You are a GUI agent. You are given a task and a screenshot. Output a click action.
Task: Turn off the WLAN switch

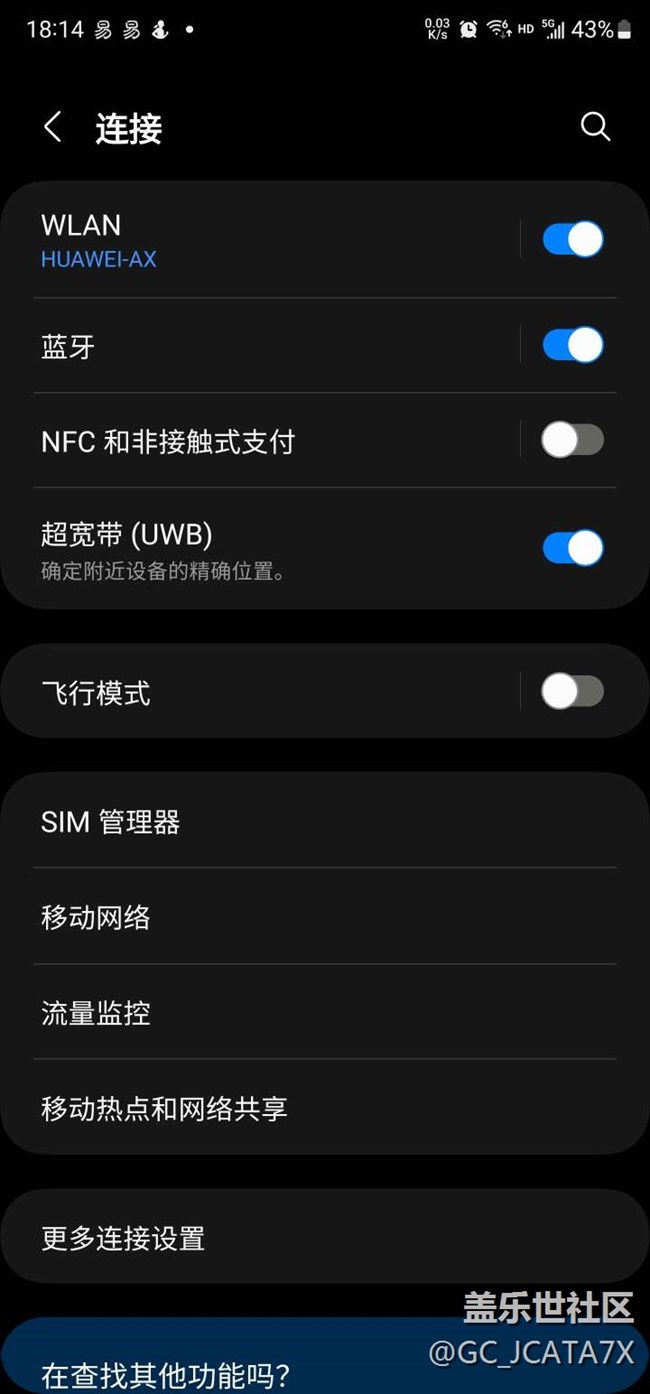point(572,240)
